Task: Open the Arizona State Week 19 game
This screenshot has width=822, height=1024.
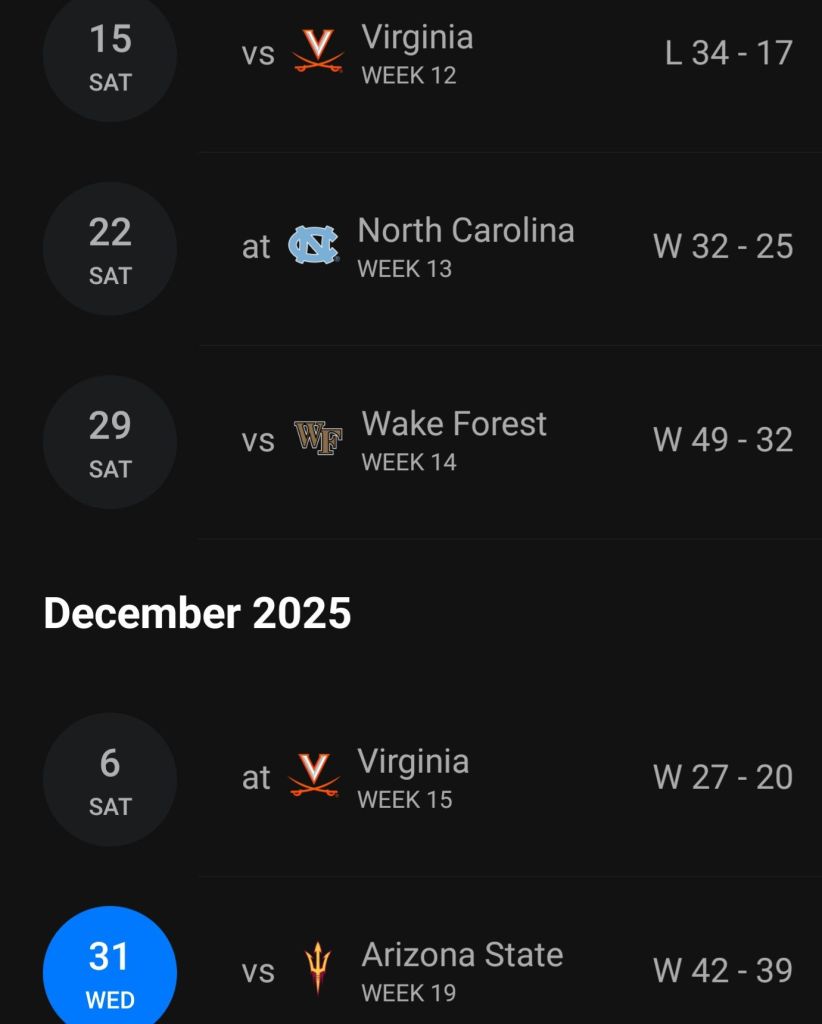Action: tap(462, 971)
